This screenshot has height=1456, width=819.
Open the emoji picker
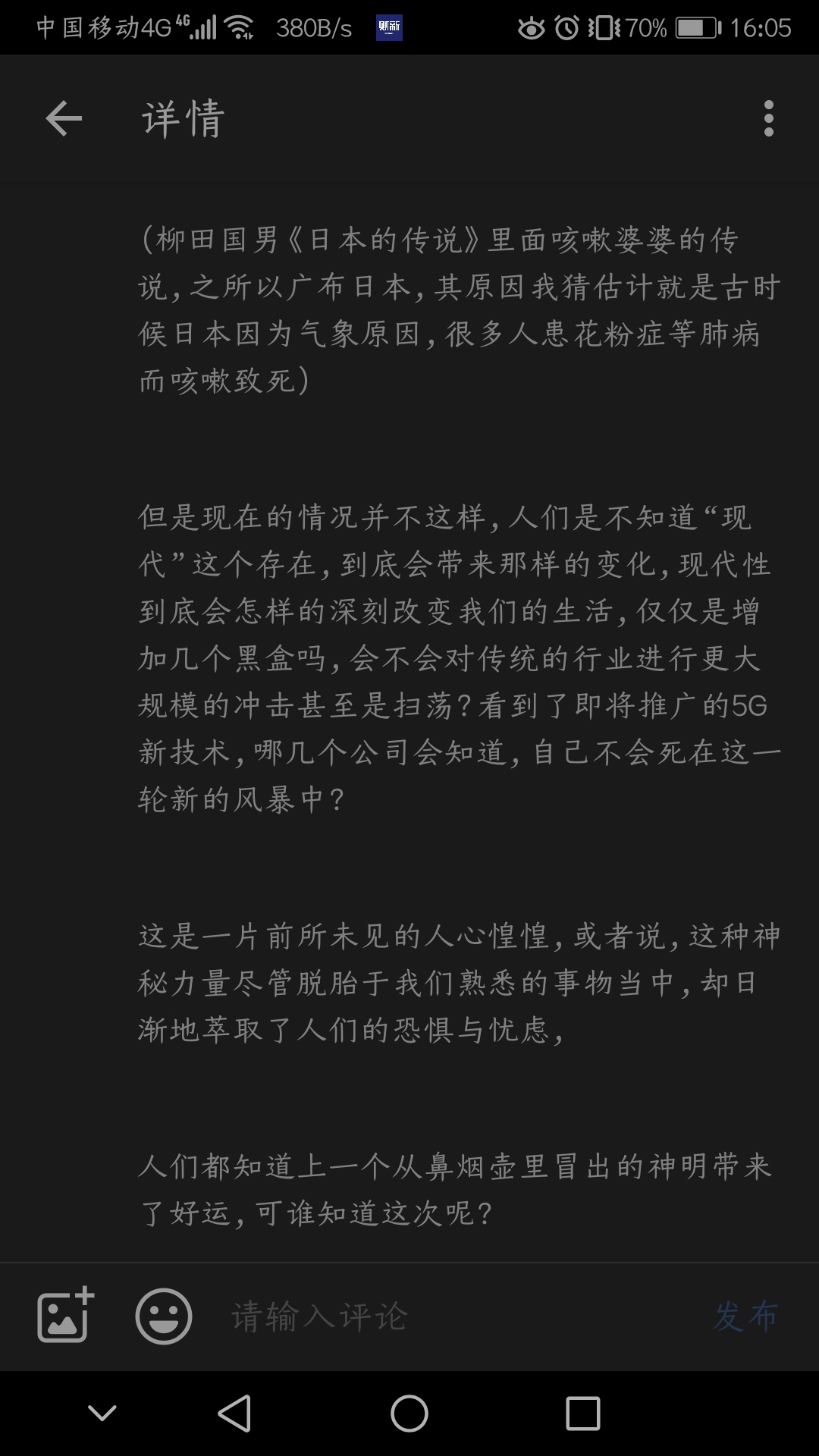(163, 1316)
